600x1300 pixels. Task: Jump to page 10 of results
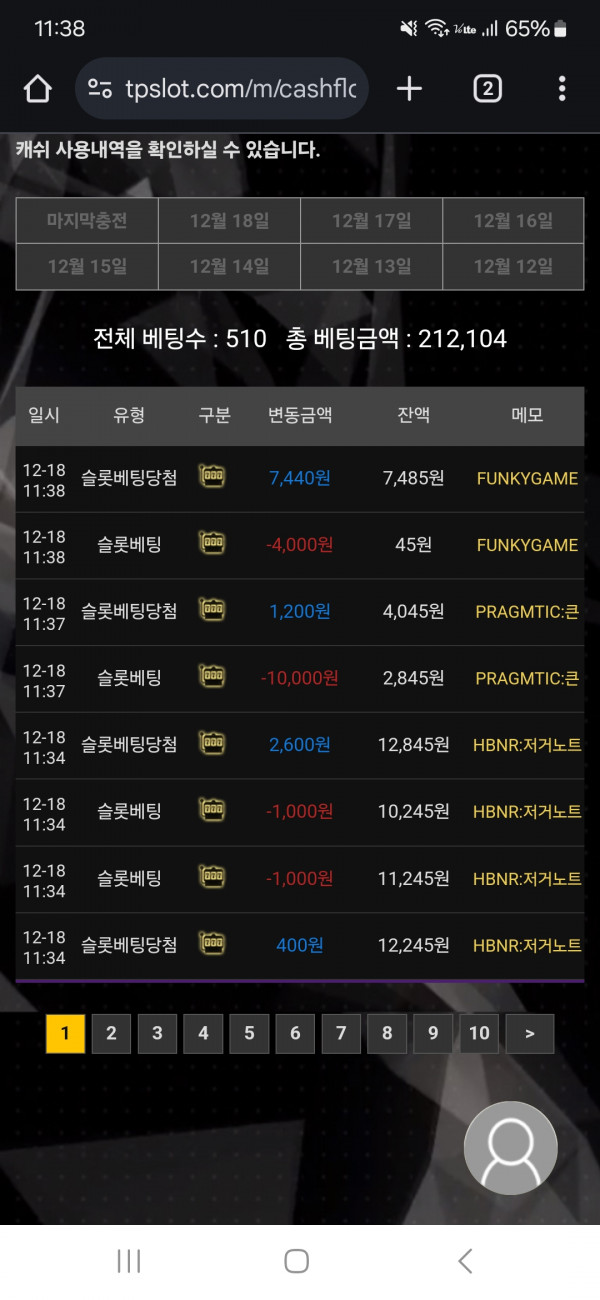(x=479, y=1033)
